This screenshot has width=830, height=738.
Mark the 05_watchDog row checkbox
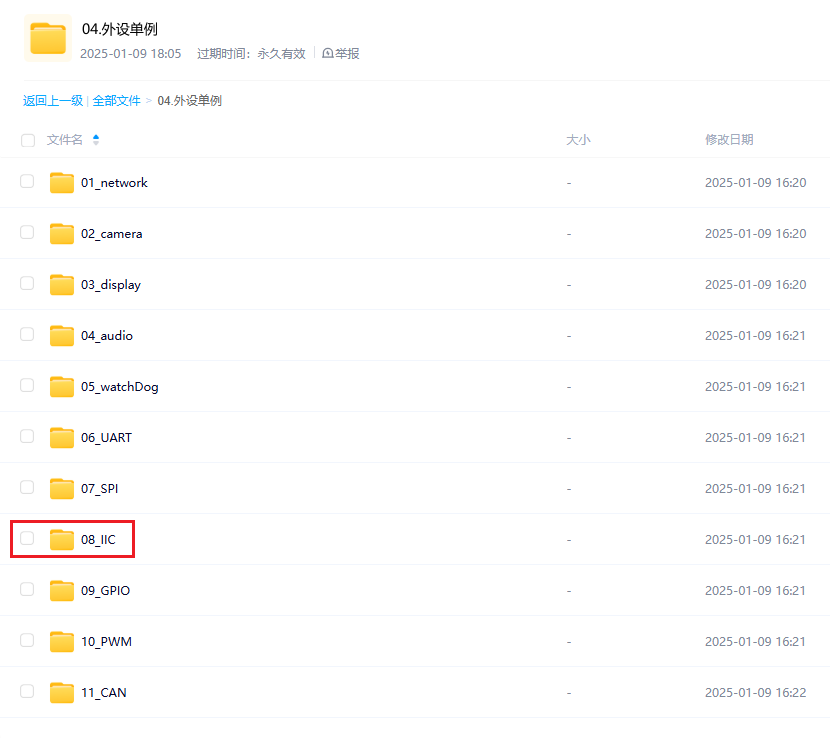27,385
